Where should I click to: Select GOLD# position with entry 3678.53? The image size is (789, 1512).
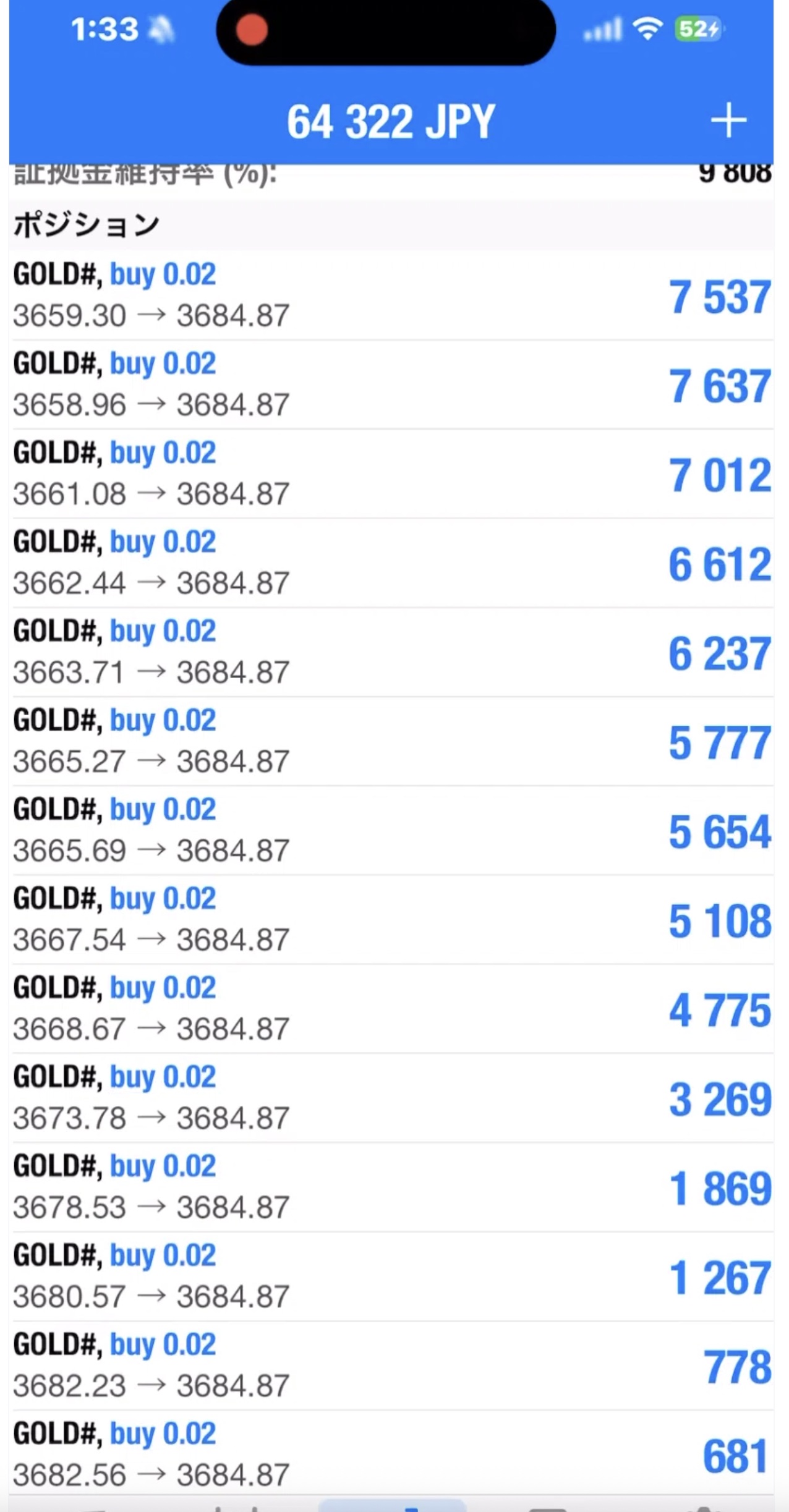tap(391, 1187)
